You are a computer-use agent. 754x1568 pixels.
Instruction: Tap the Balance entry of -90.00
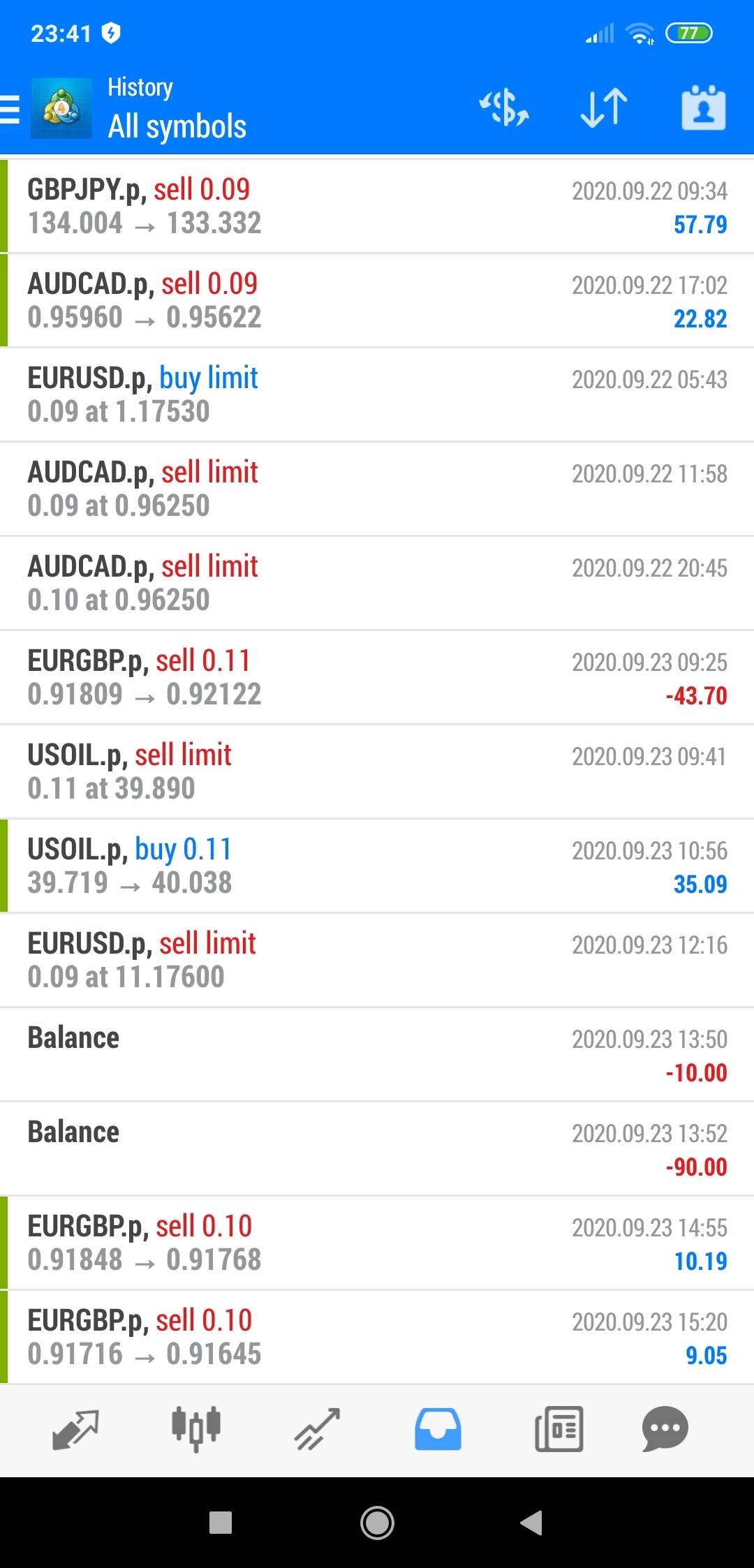377,1148
